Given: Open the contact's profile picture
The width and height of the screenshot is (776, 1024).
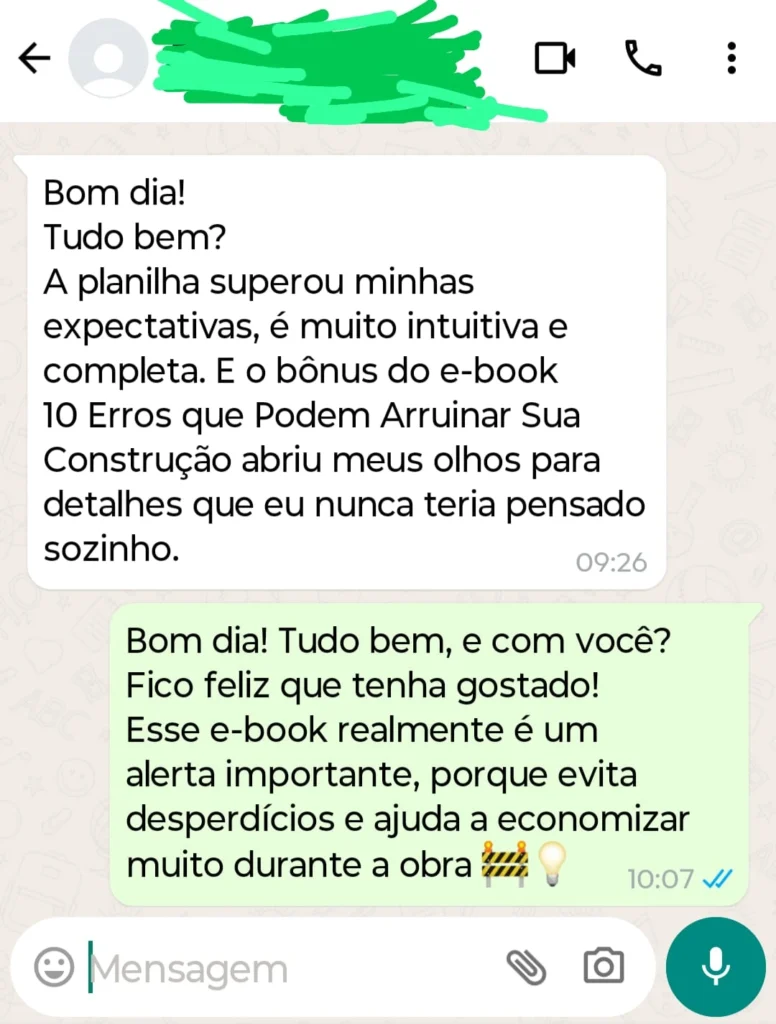Looking at the screenshot, I should point(107,59).
